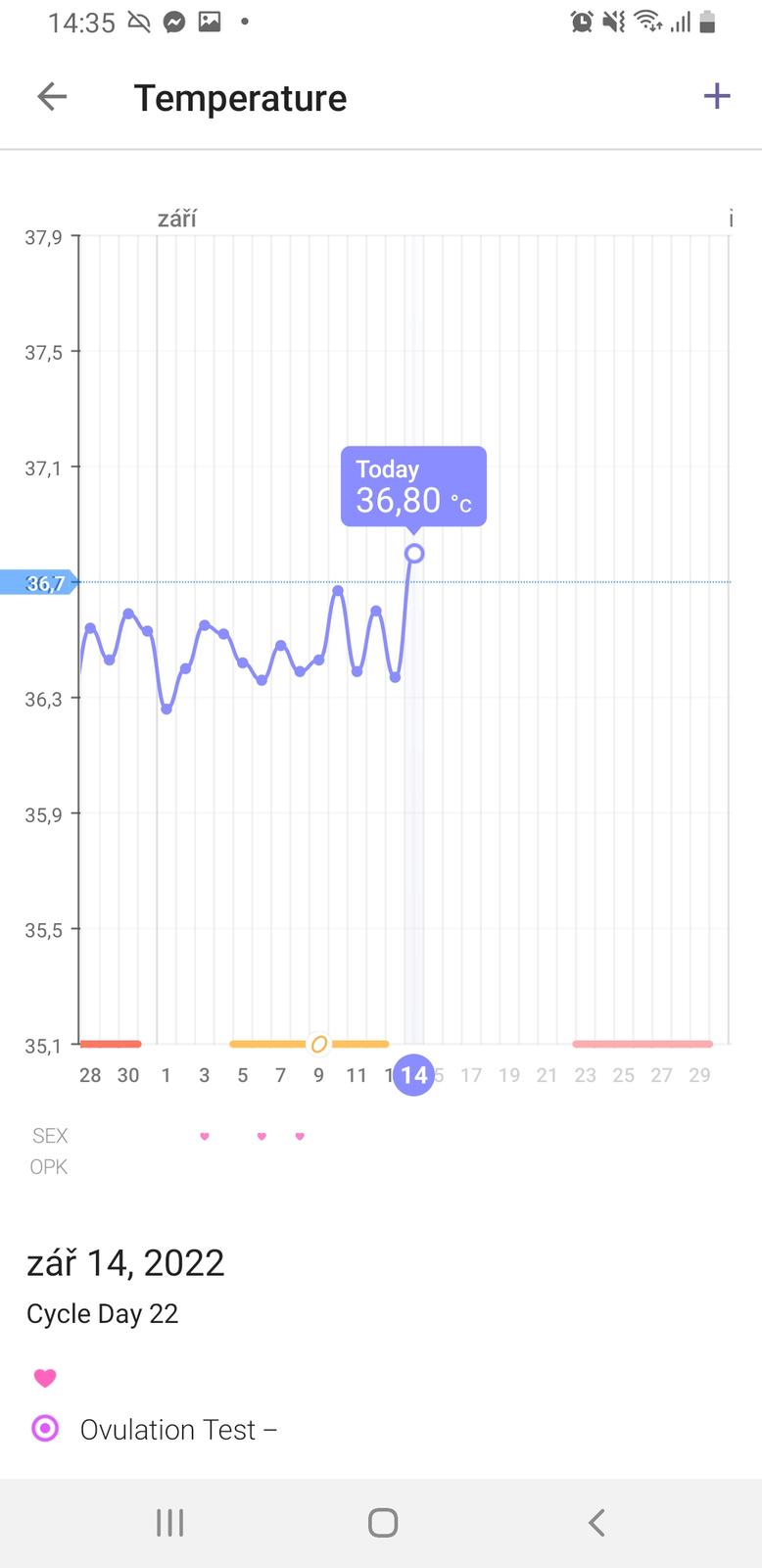Add a new temperature entry

(717, 96)
